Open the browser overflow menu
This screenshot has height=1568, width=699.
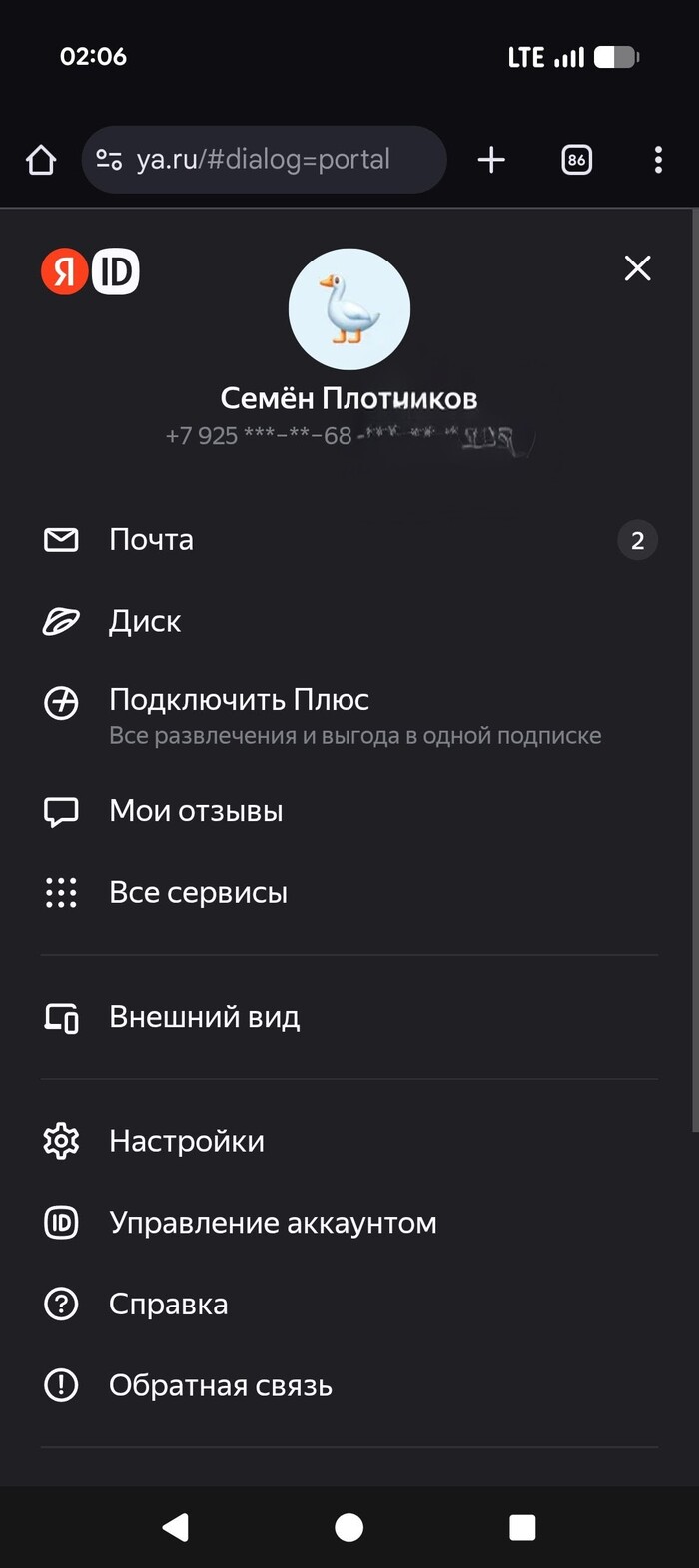coord(658,160)
